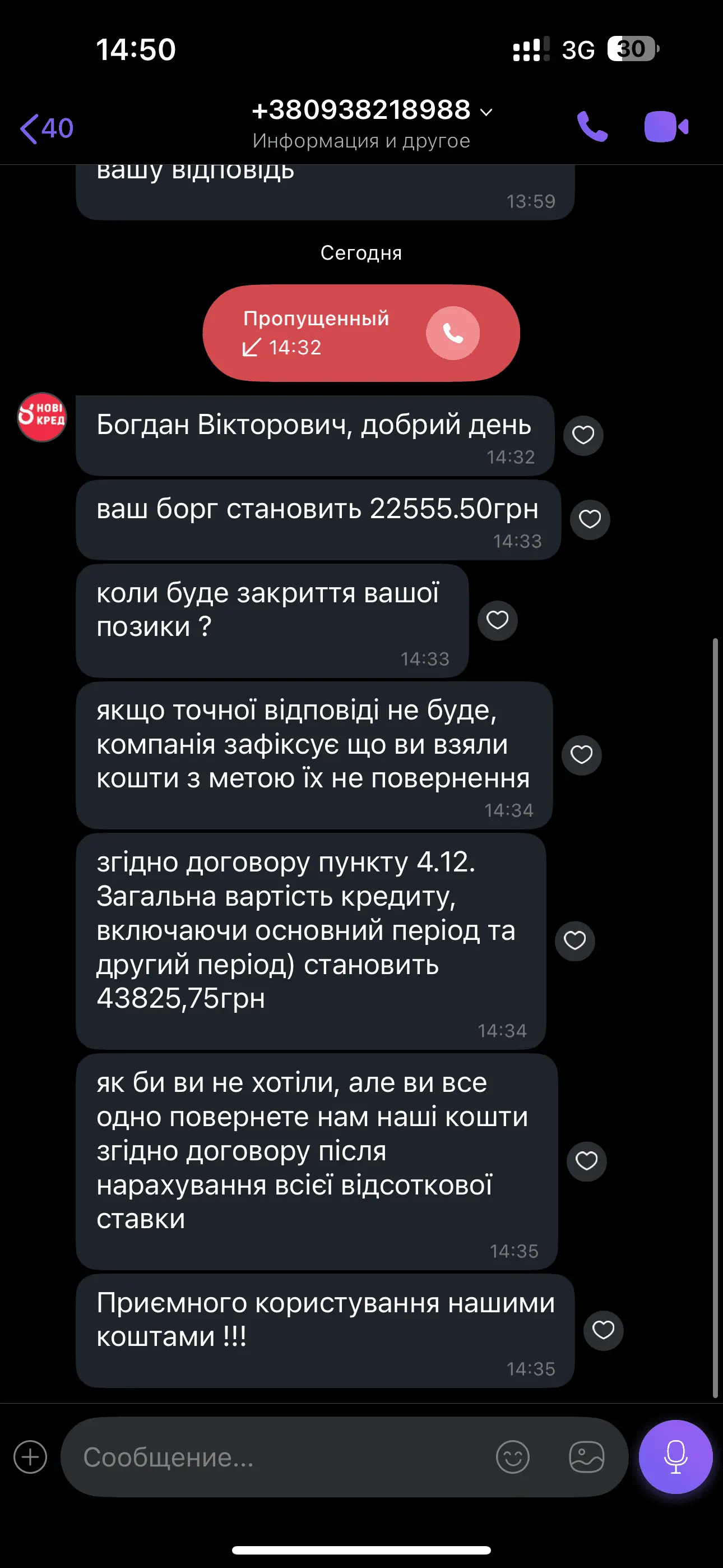
Task: Focus the Сообщение text field
Action: [x=274, y=1457]
